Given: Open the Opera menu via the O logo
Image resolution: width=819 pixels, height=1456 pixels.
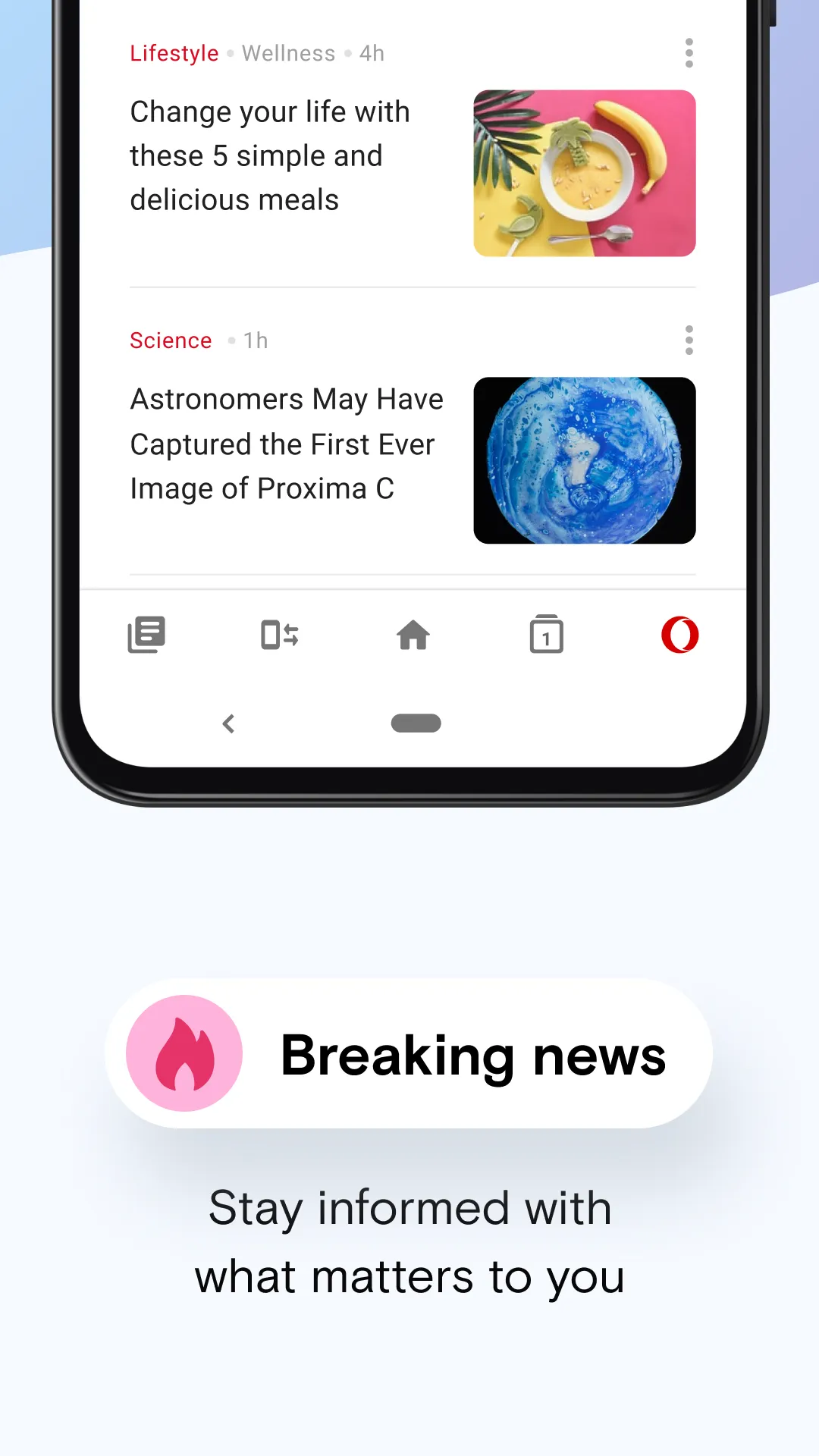Looking at the screenshot, I should point(679,635).
